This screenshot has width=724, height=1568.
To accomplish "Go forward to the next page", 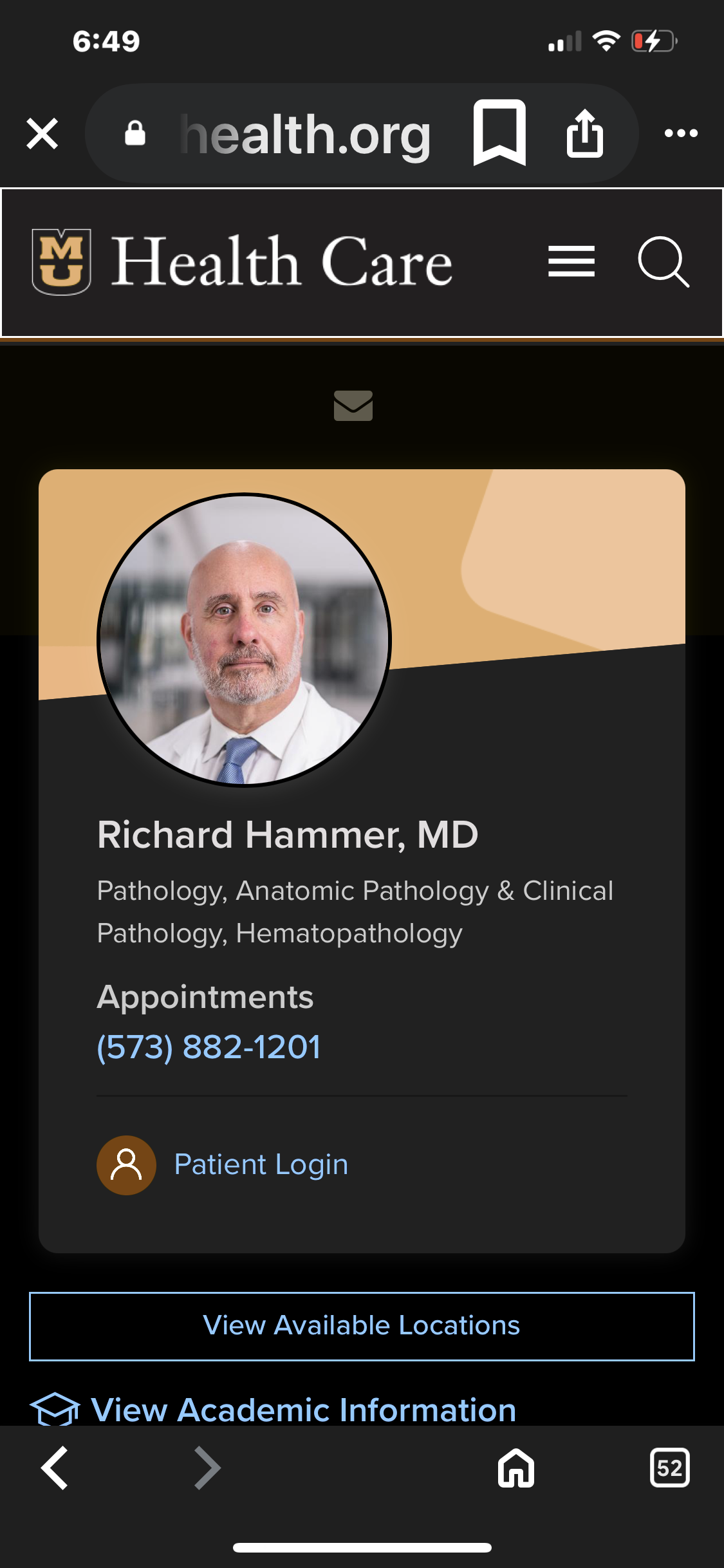I will (x=207, y=1468).
